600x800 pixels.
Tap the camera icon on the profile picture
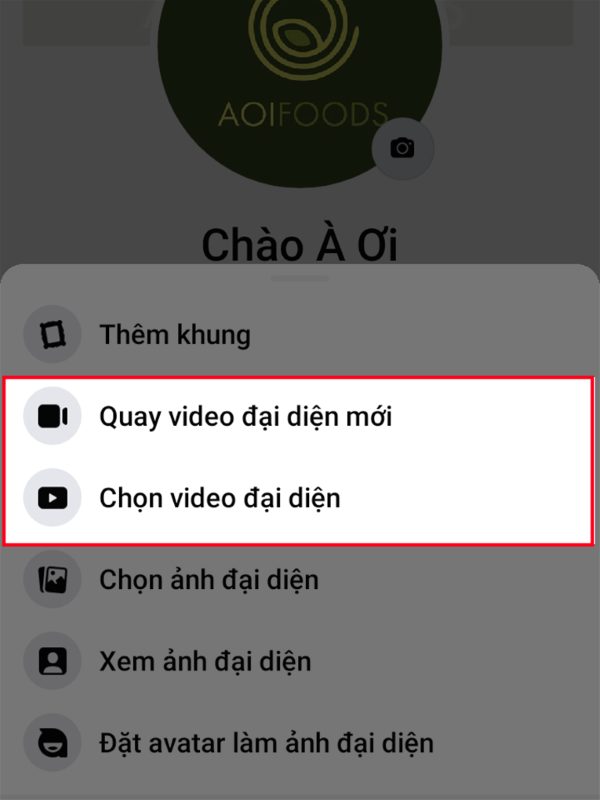[x=402, y=149]
